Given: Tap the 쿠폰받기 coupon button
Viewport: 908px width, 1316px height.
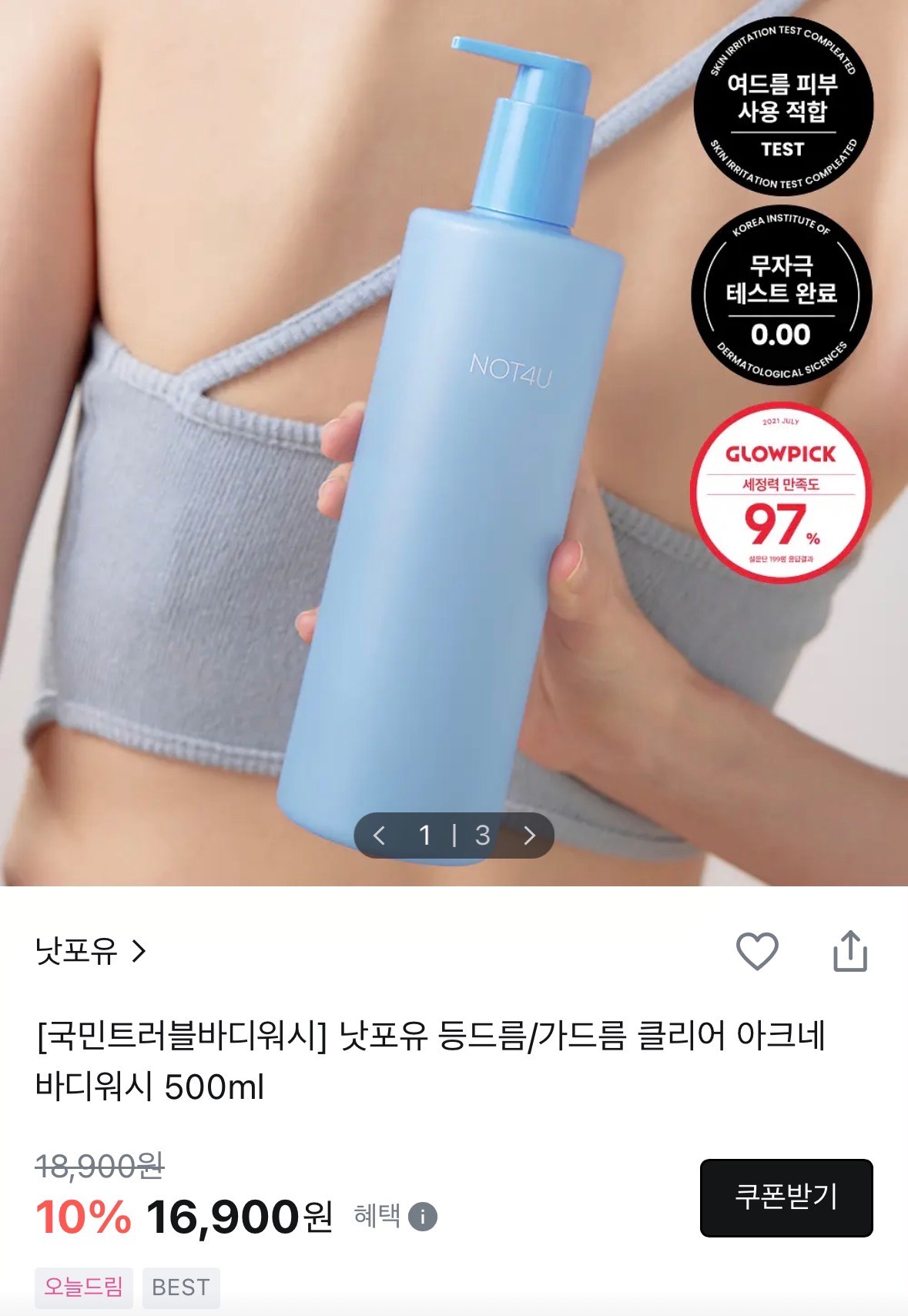Looking at the screenshot, I should tap(786, 1197).
